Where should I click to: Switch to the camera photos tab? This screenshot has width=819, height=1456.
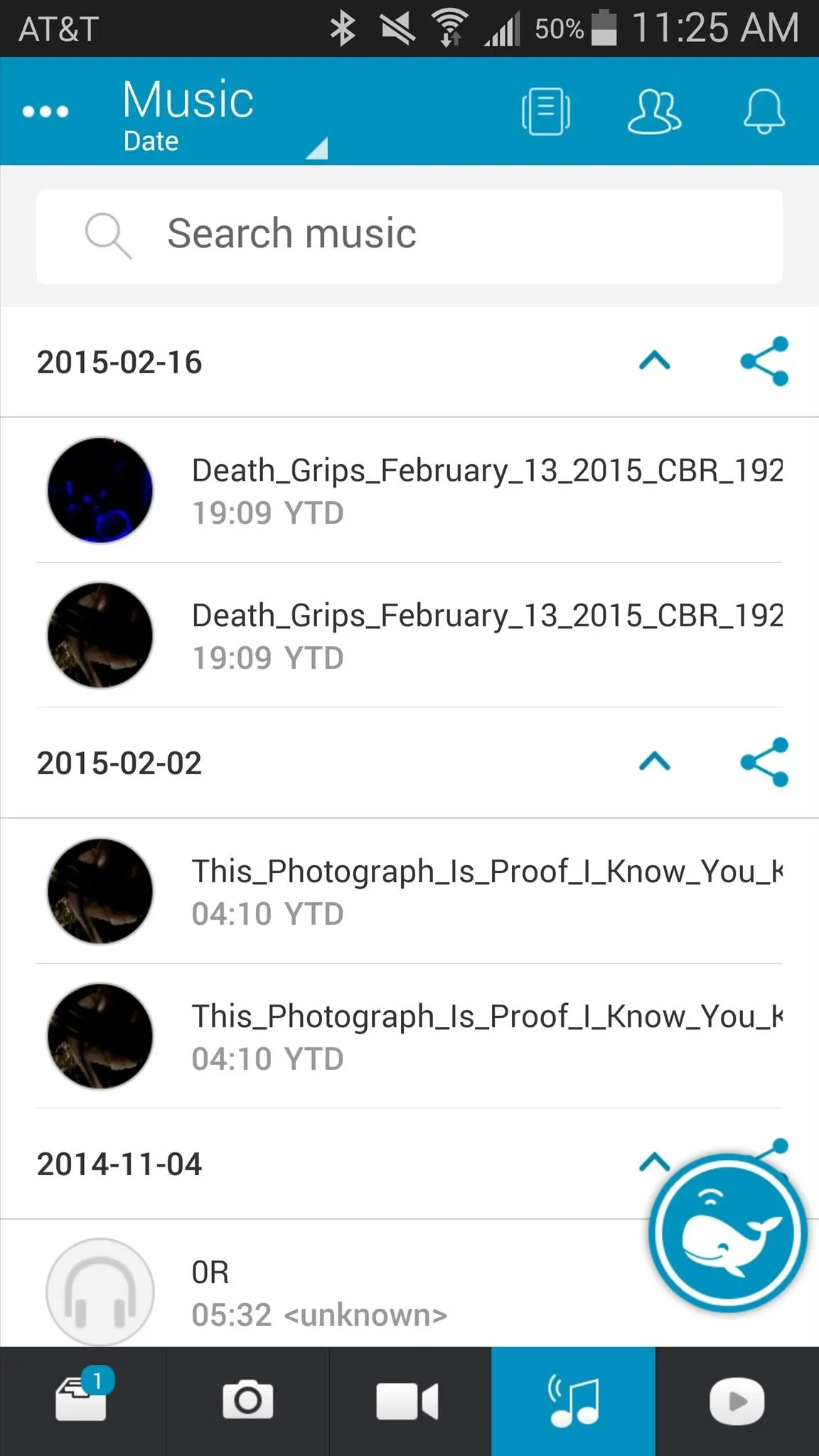point(247,1401)
